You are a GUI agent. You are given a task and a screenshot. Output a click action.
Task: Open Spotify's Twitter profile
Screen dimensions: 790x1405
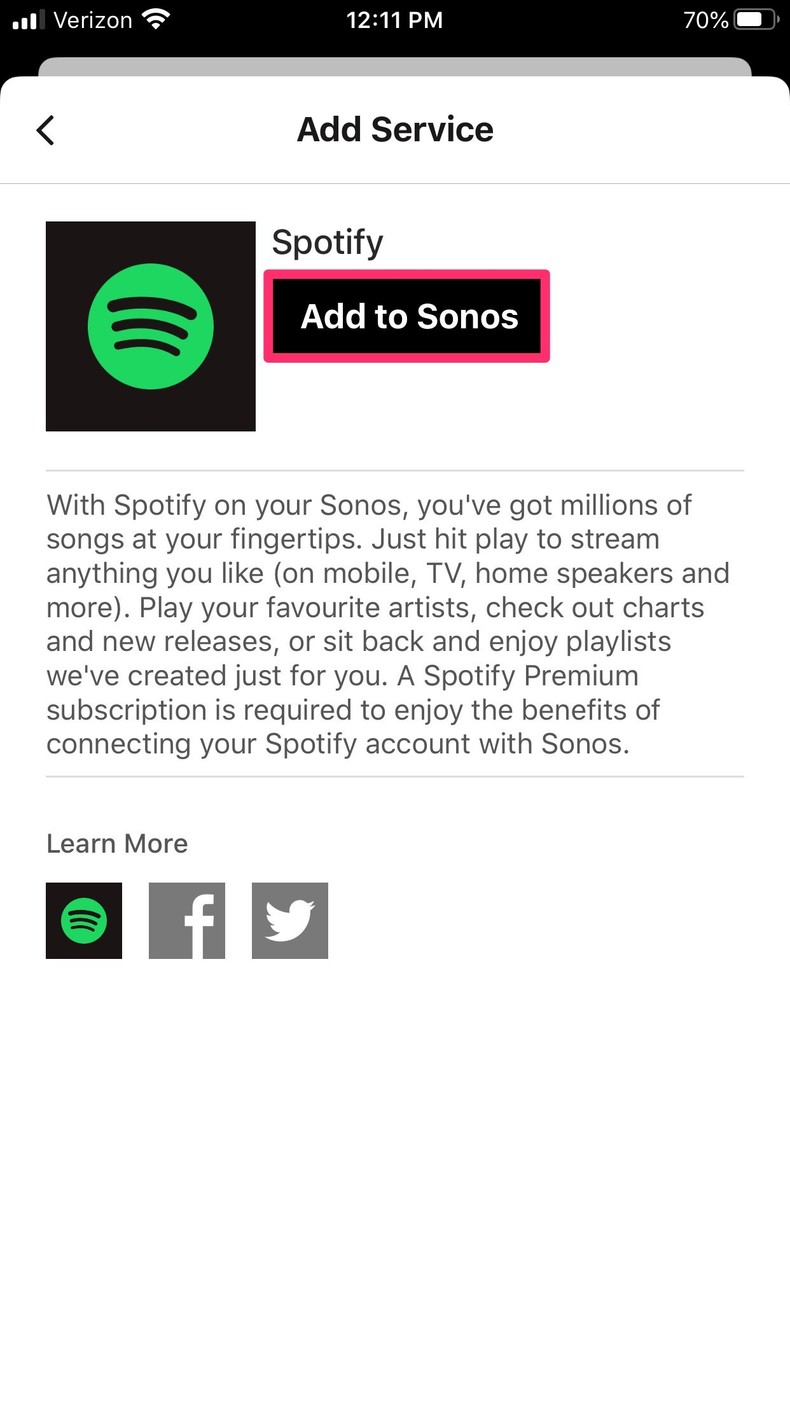coord(289,919)
